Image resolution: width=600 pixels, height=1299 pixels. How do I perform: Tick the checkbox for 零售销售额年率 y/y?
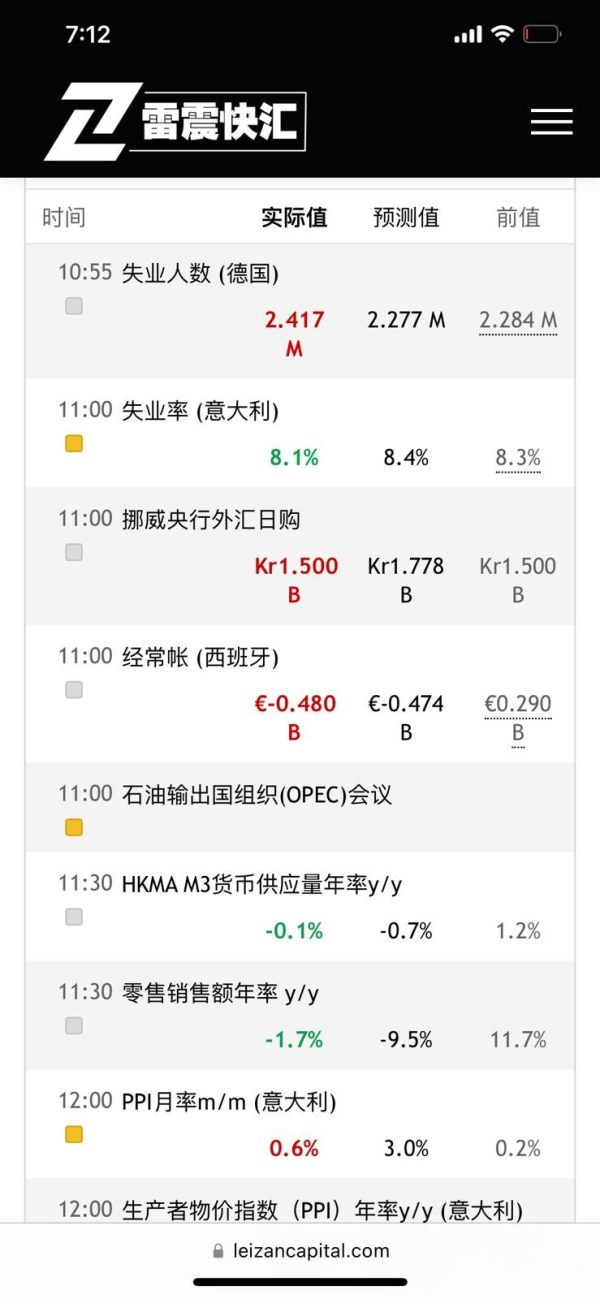click(x=74, y=1026)
